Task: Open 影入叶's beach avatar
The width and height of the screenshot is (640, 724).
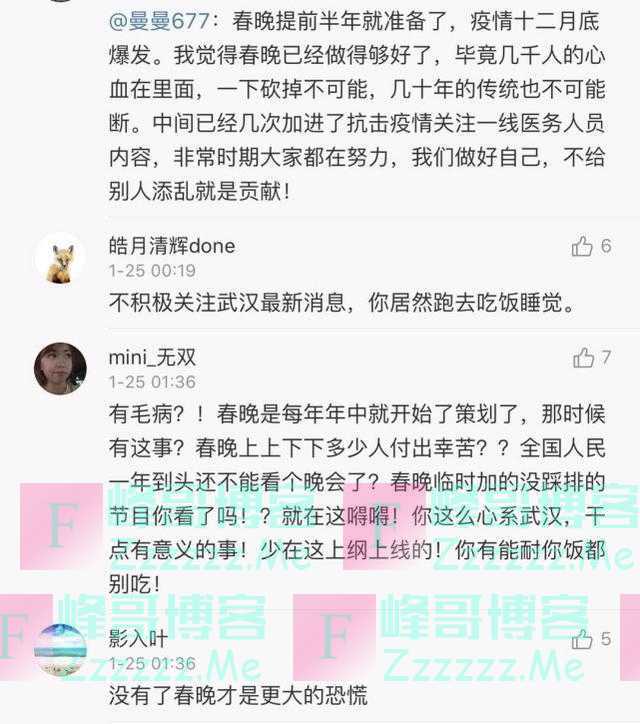Action: click(x=60, y=651)
